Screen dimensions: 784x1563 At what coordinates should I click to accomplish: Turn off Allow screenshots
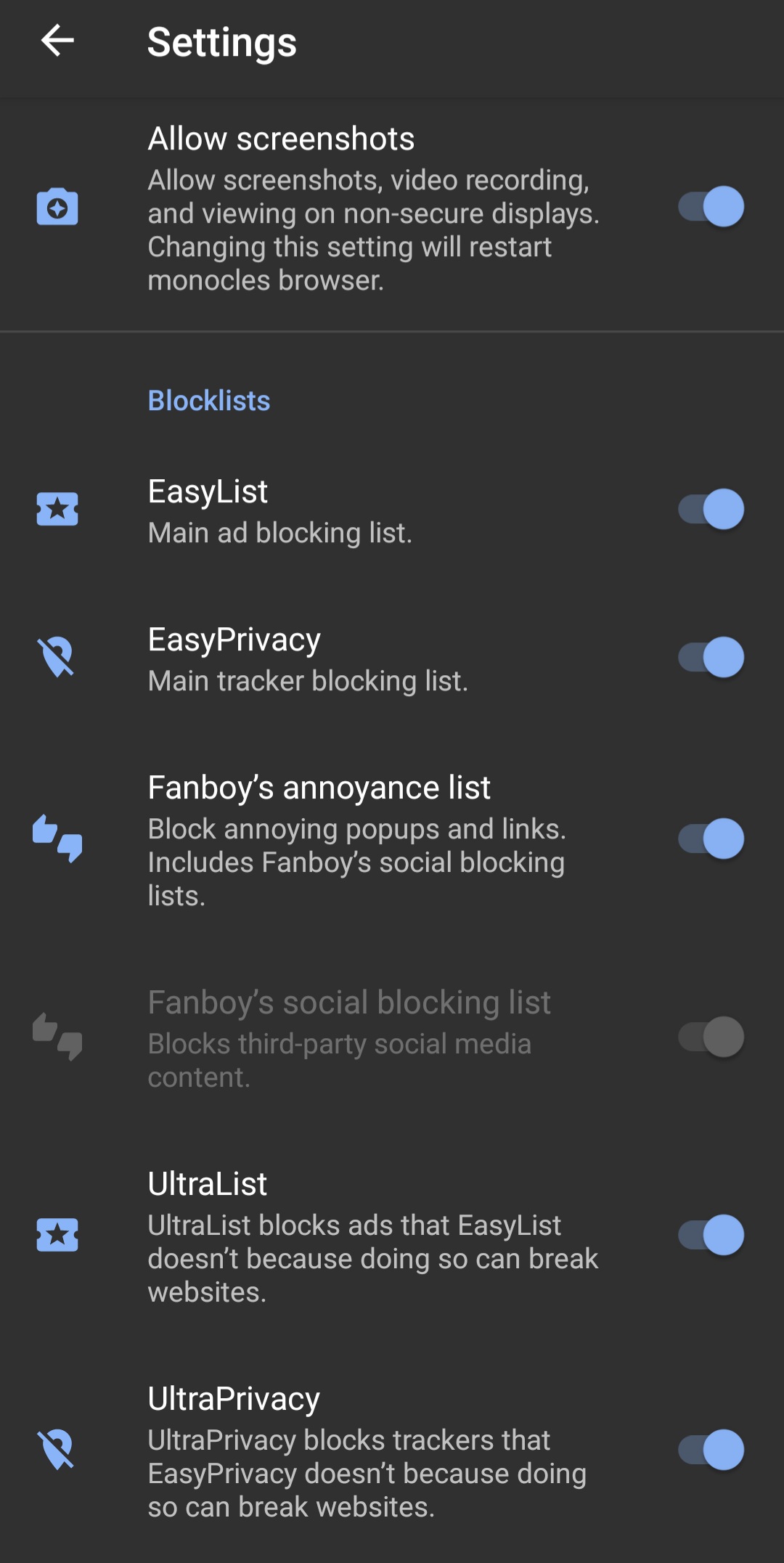tap(711, 207)
